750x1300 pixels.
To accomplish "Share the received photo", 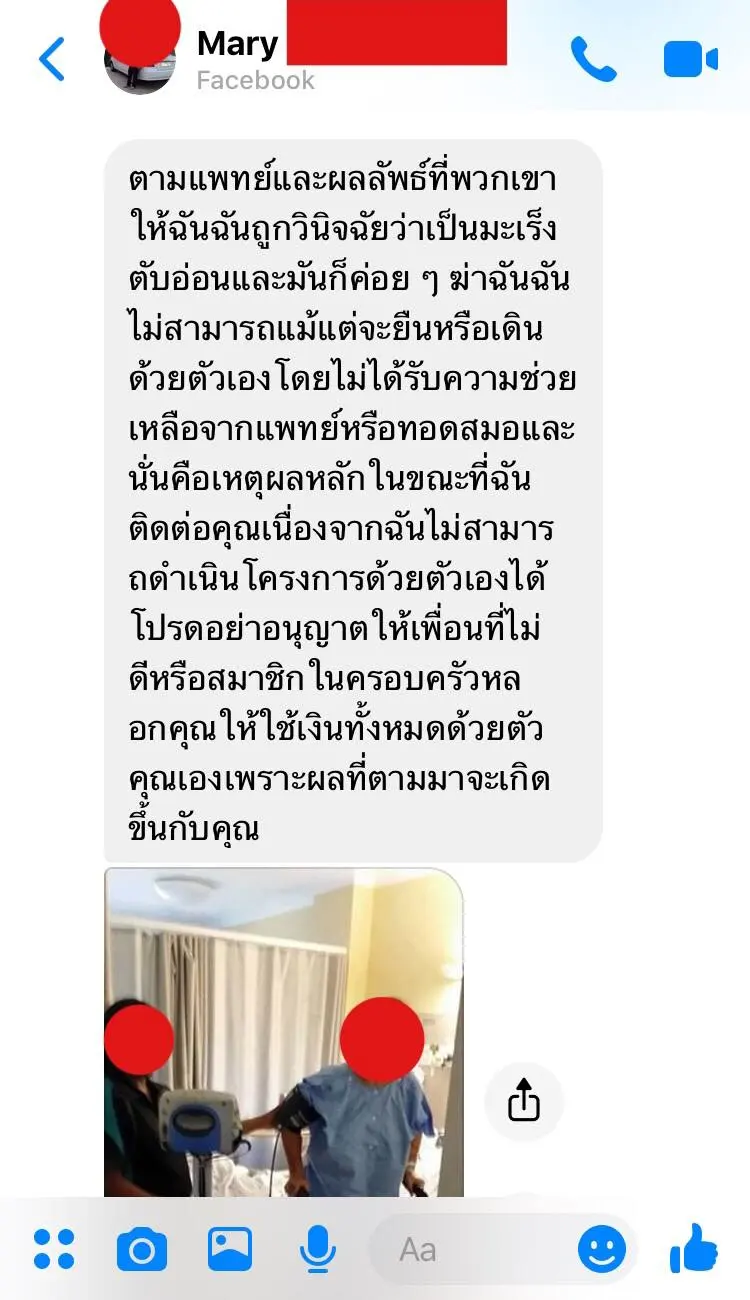I will click(524, 1102).
